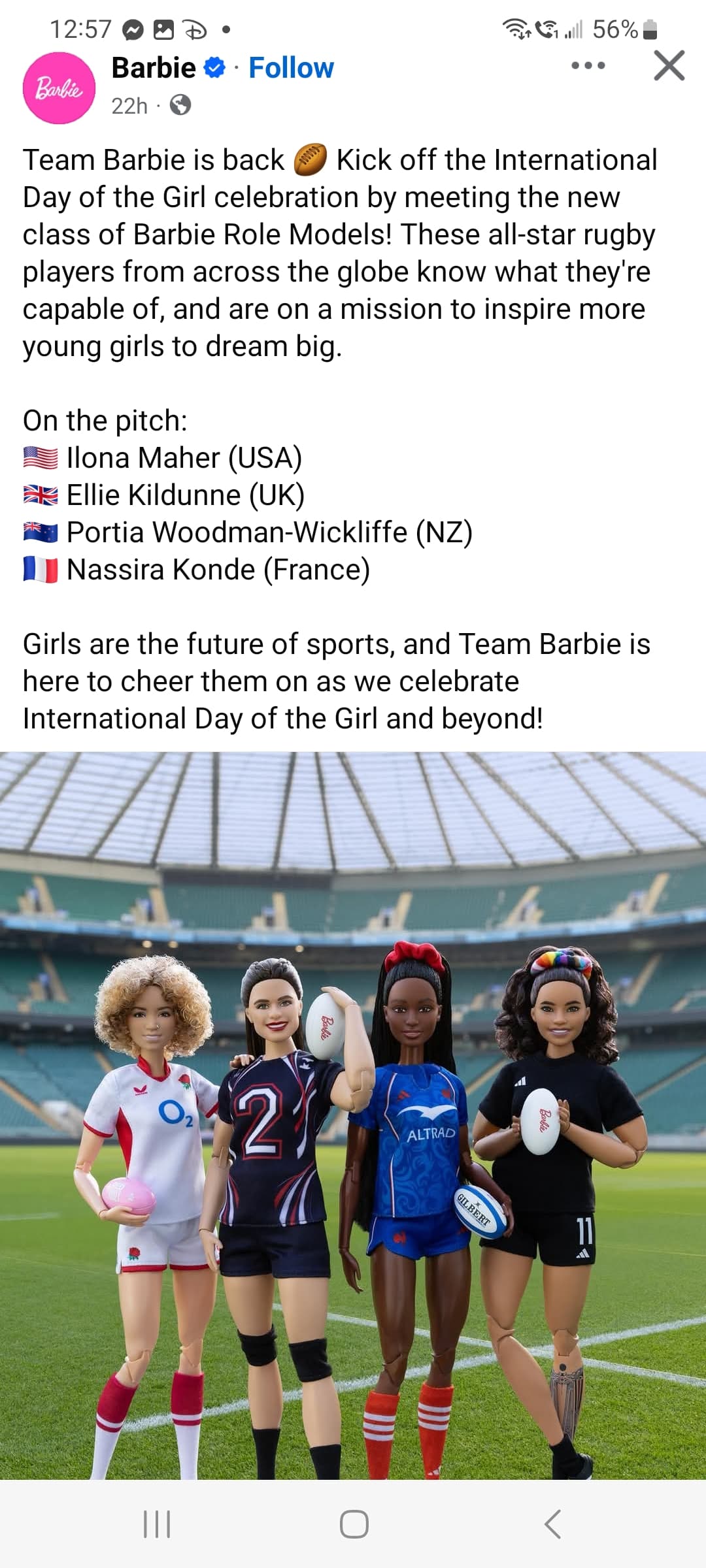Viewport: 706px width, 1568px height.
Task: Close the post view
Action: (669, 65)
